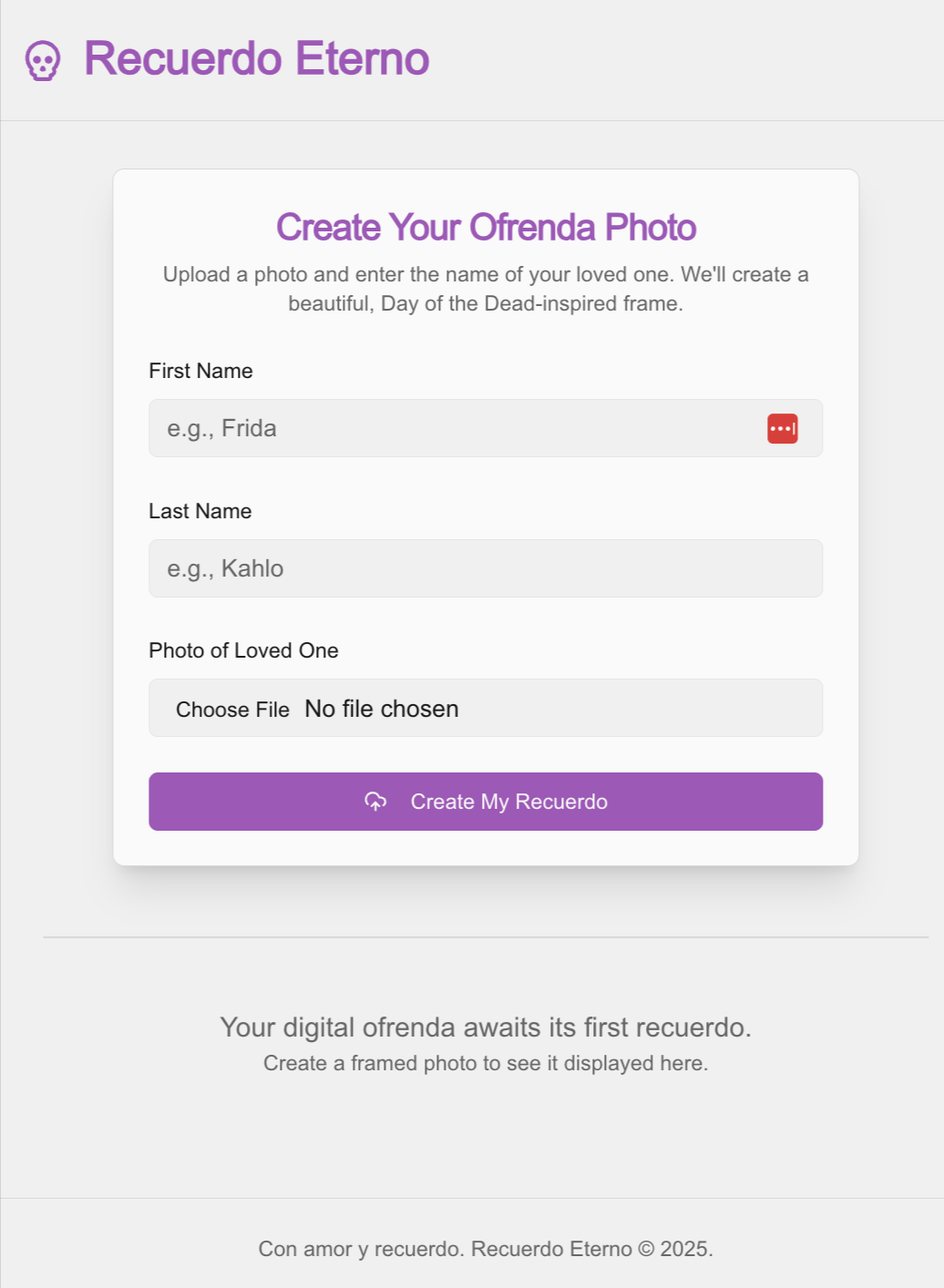Choose a file for Photo of Loved One
This screenshot has height=1288, width=944.
[x=233, y=709]
